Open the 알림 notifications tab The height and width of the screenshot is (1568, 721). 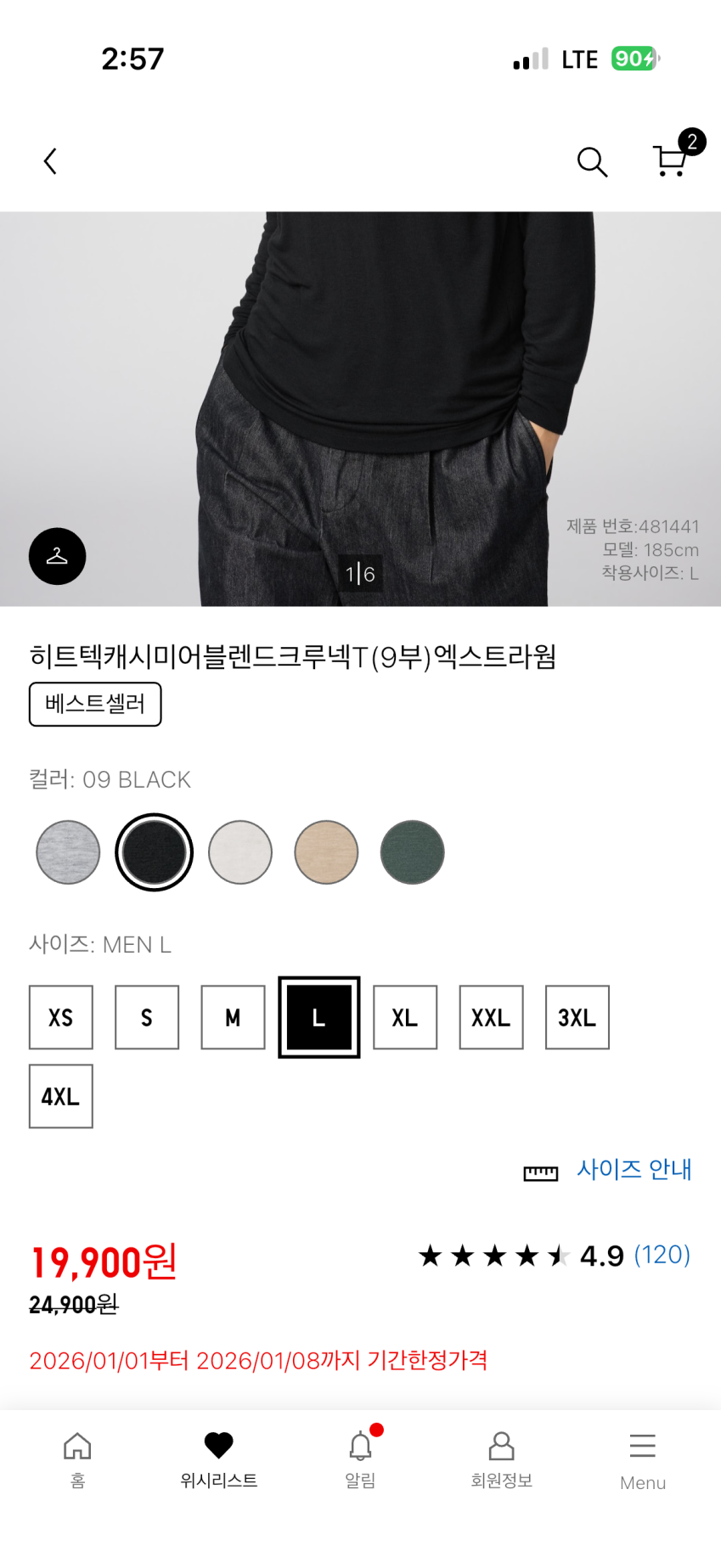pos(361,1460)
